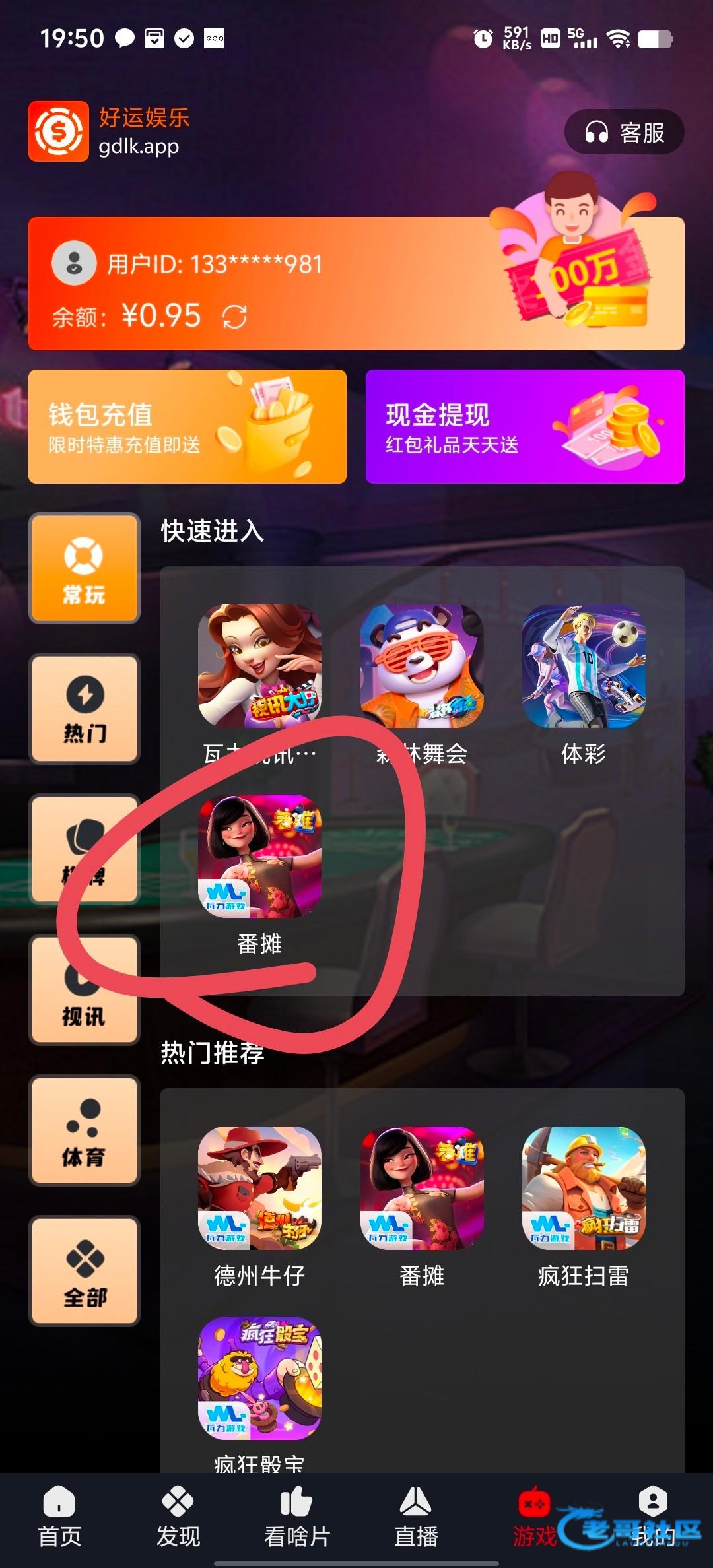Open 现金提现 cash withdrawal
This screenshot has height=1568, width=713.
coord(525,426)
